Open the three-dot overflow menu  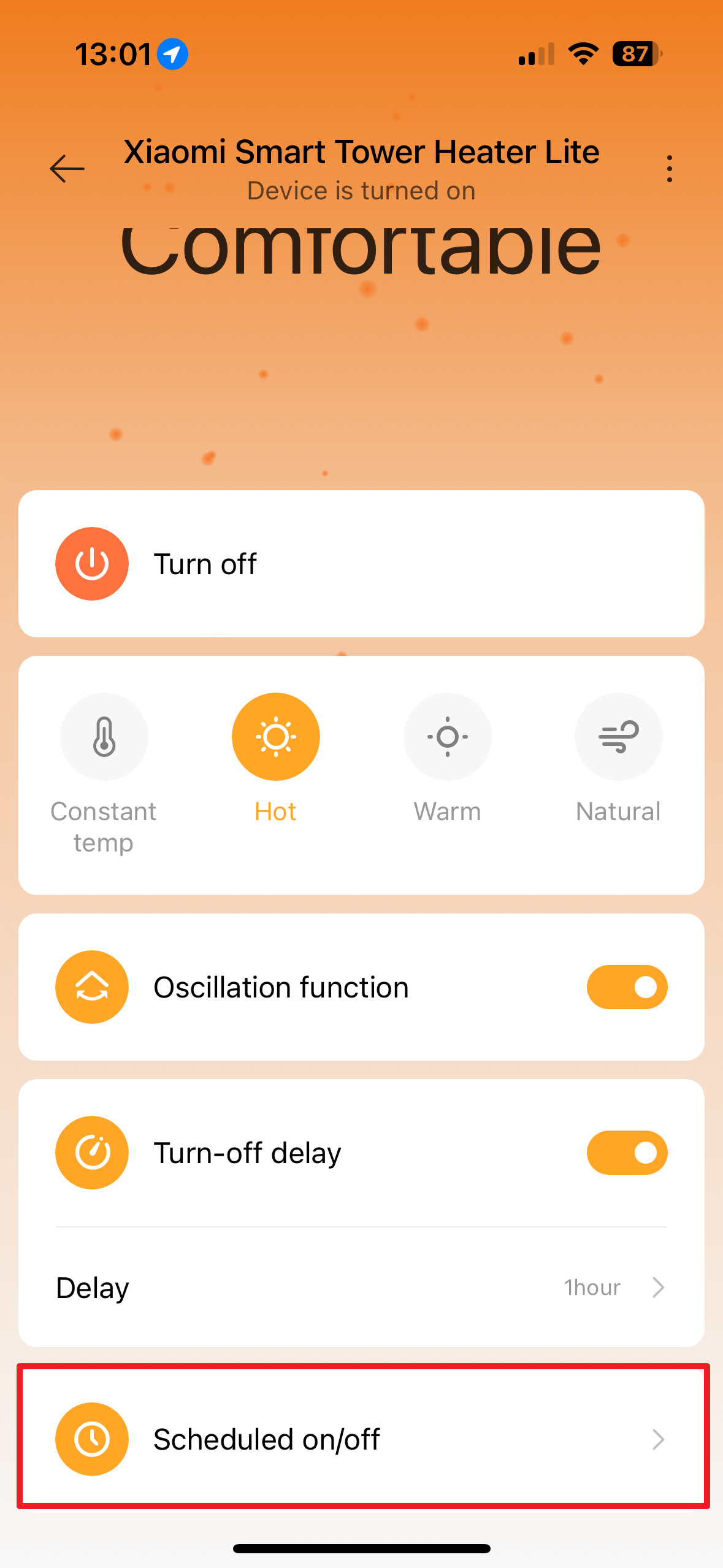(669, 169)
